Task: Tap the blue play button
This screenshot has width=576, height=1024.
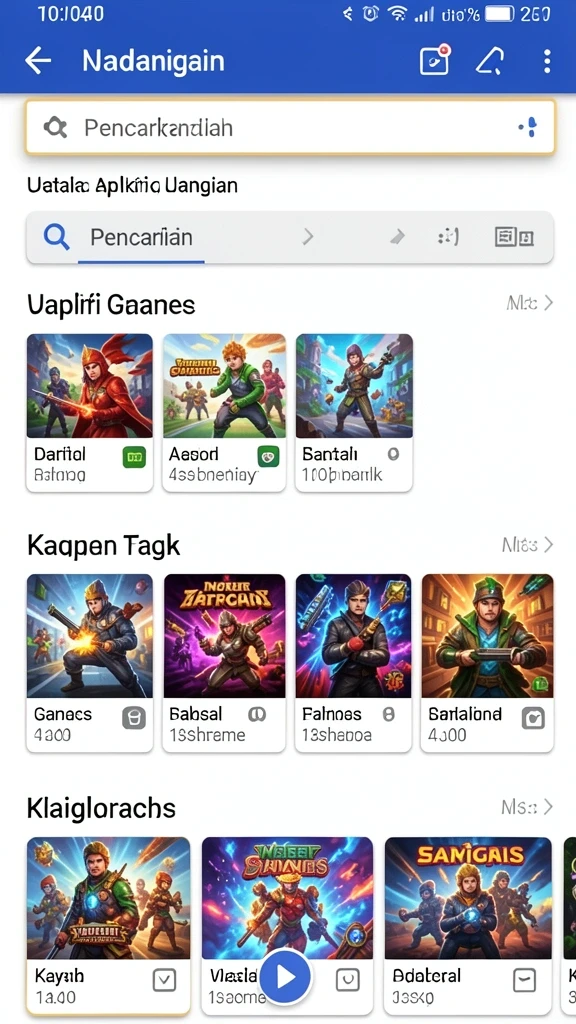Action: pos(285,977)
